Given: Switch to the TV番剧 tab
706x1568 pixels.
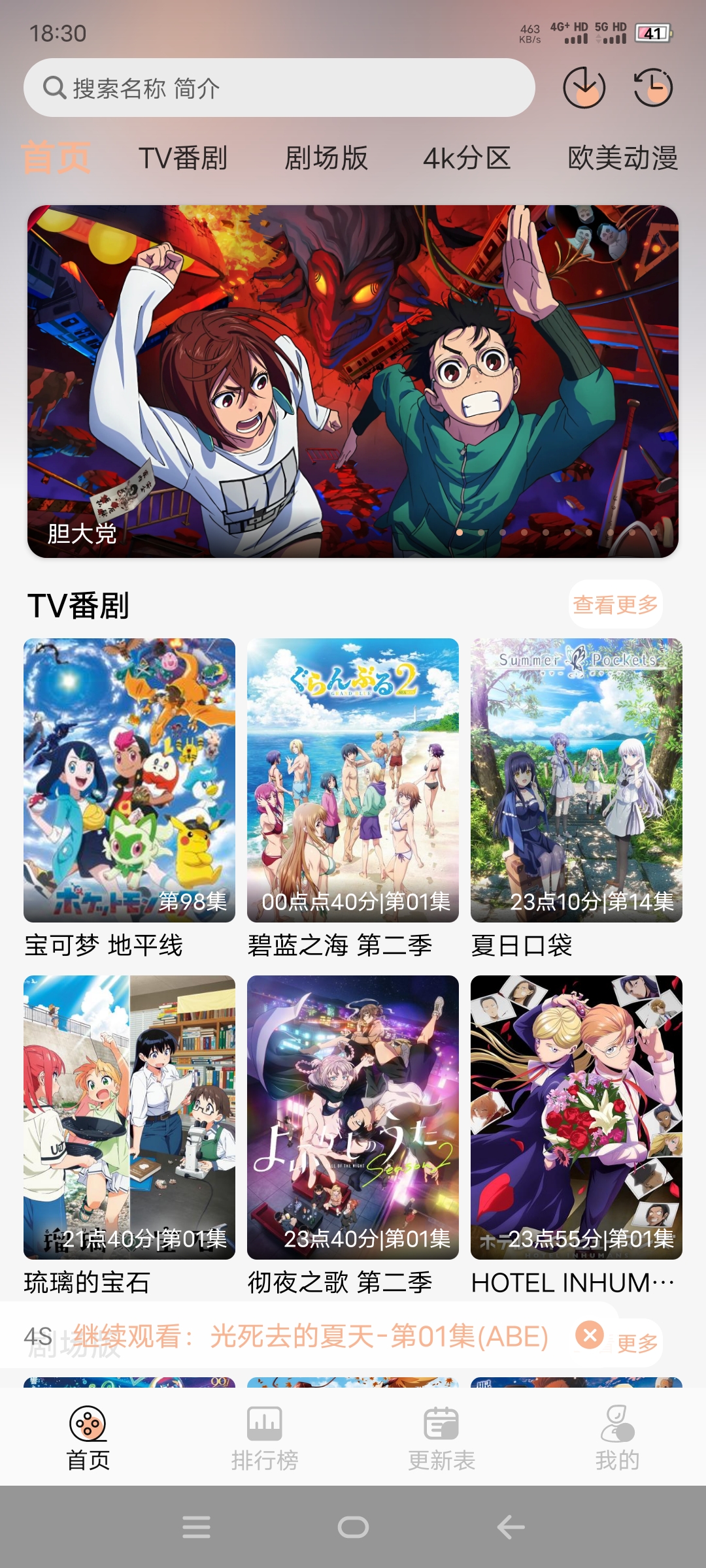Looking at the screenshot, I should [x=184, y=158].
